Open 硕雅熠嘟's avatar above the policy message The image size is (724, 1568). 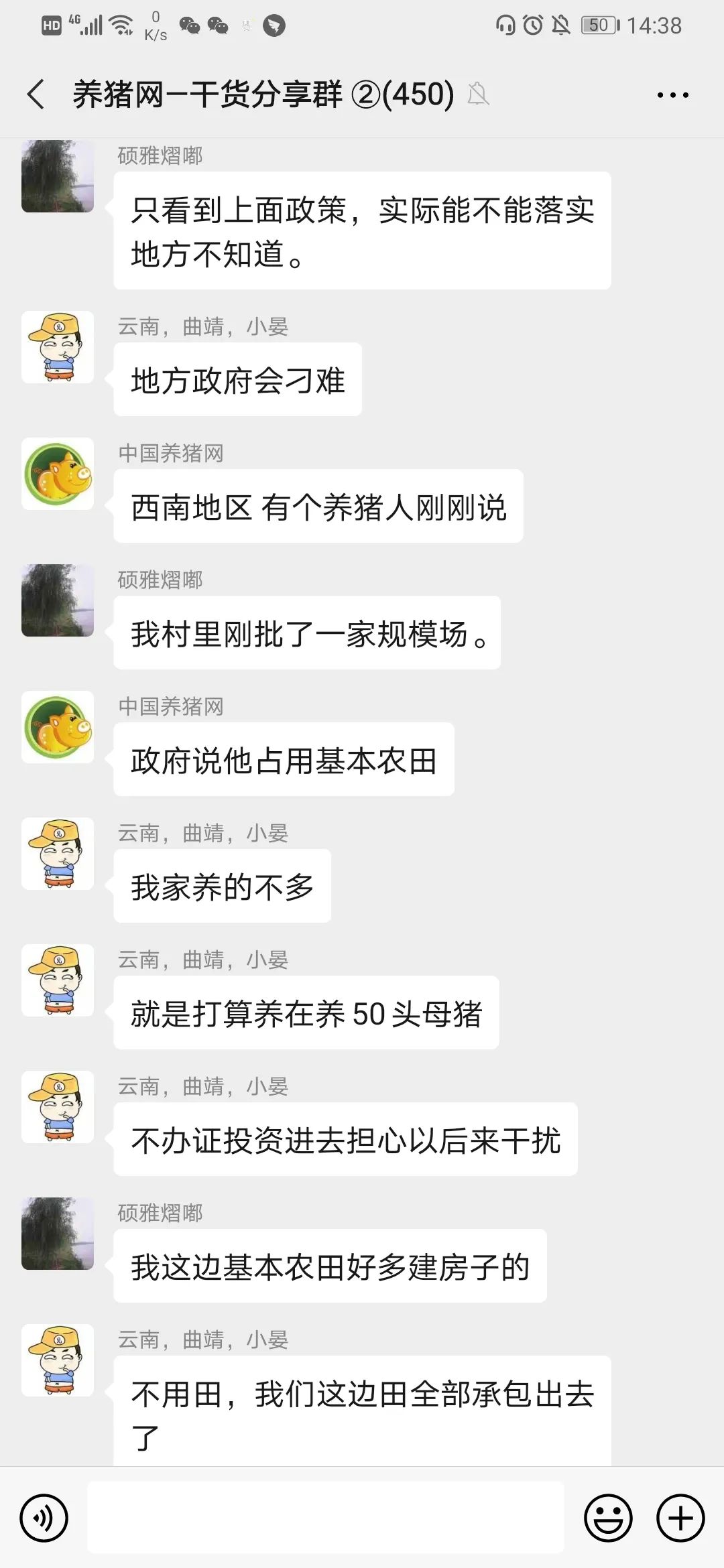(x=58, y=176)
